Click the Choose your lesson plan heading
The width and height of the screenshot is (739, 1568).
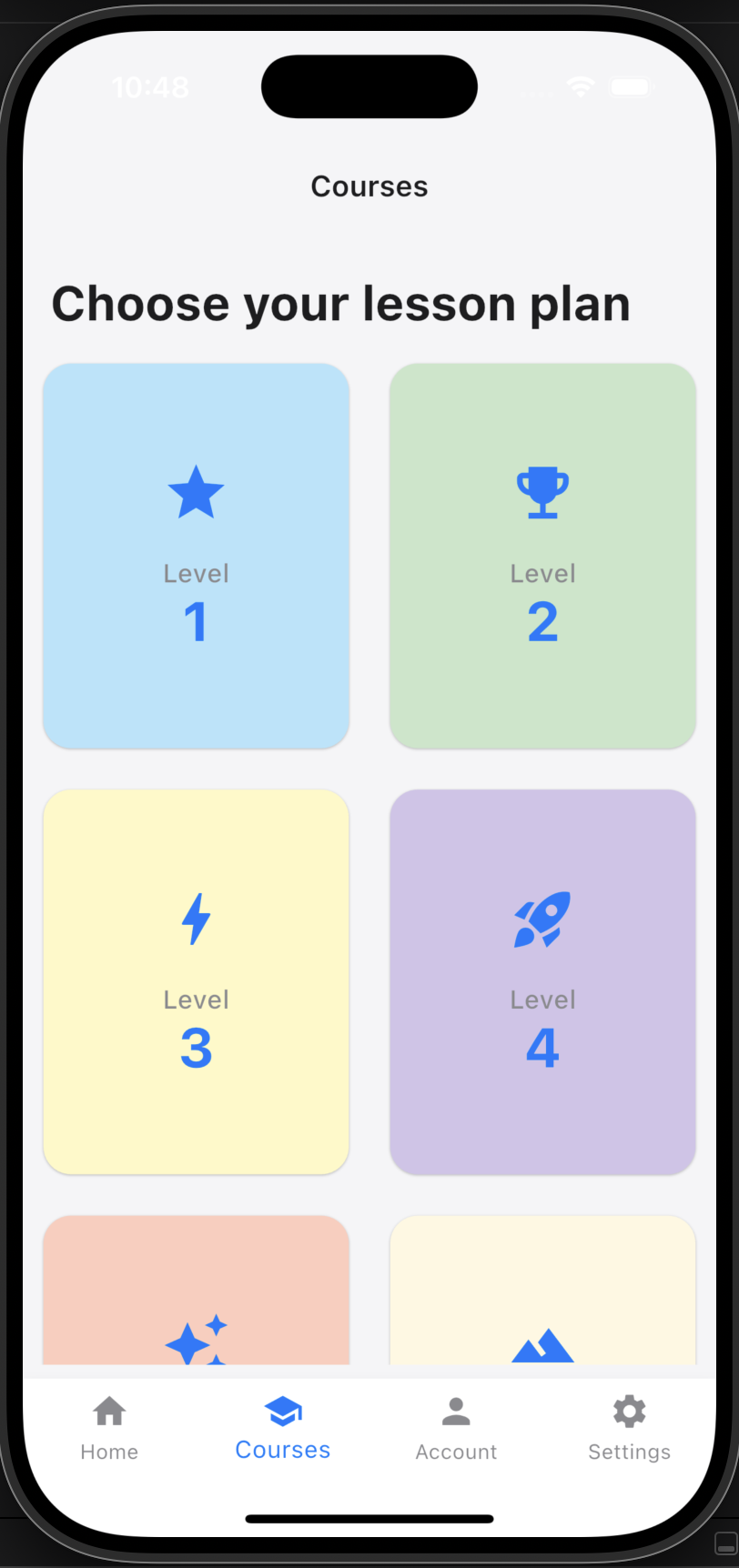tap(340, 303)
